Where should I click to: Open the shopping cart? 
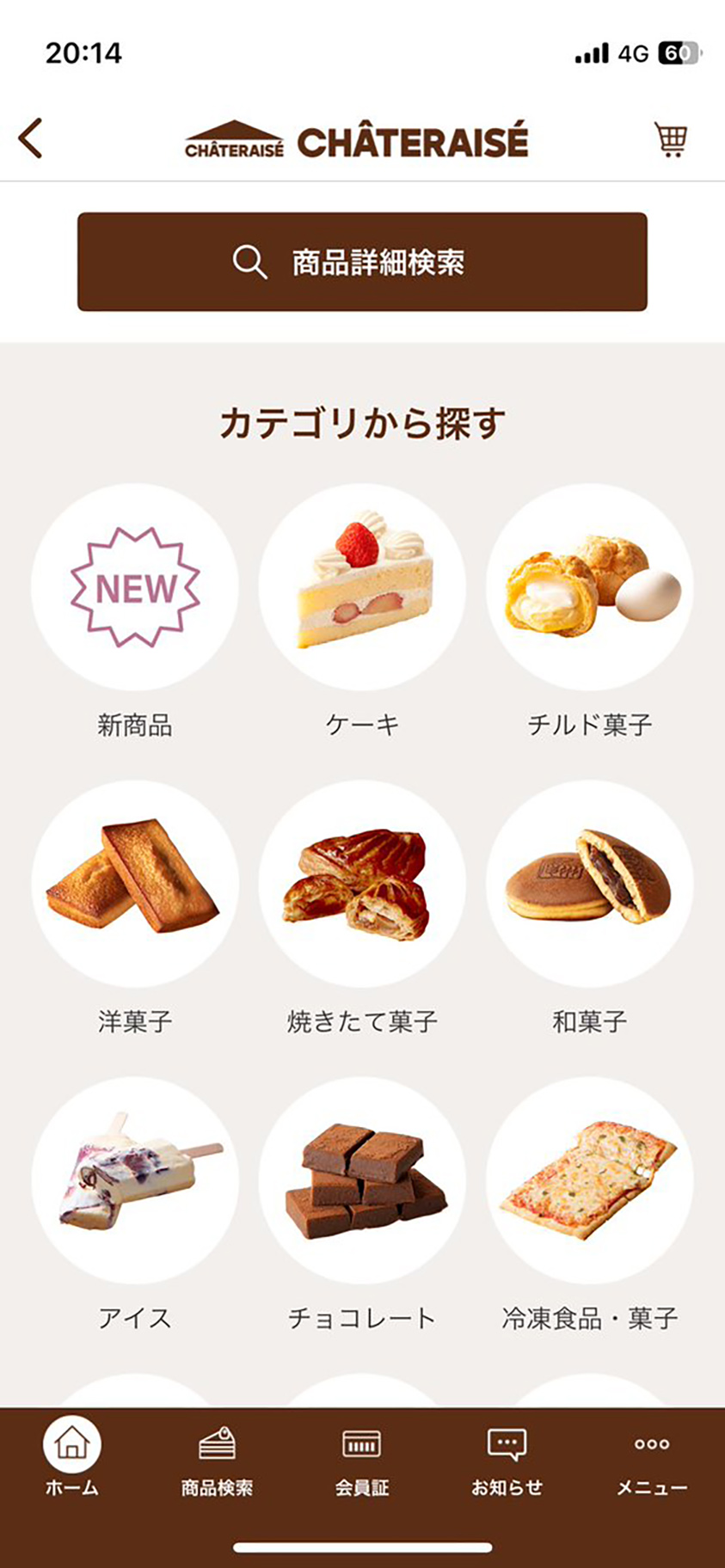671,139
